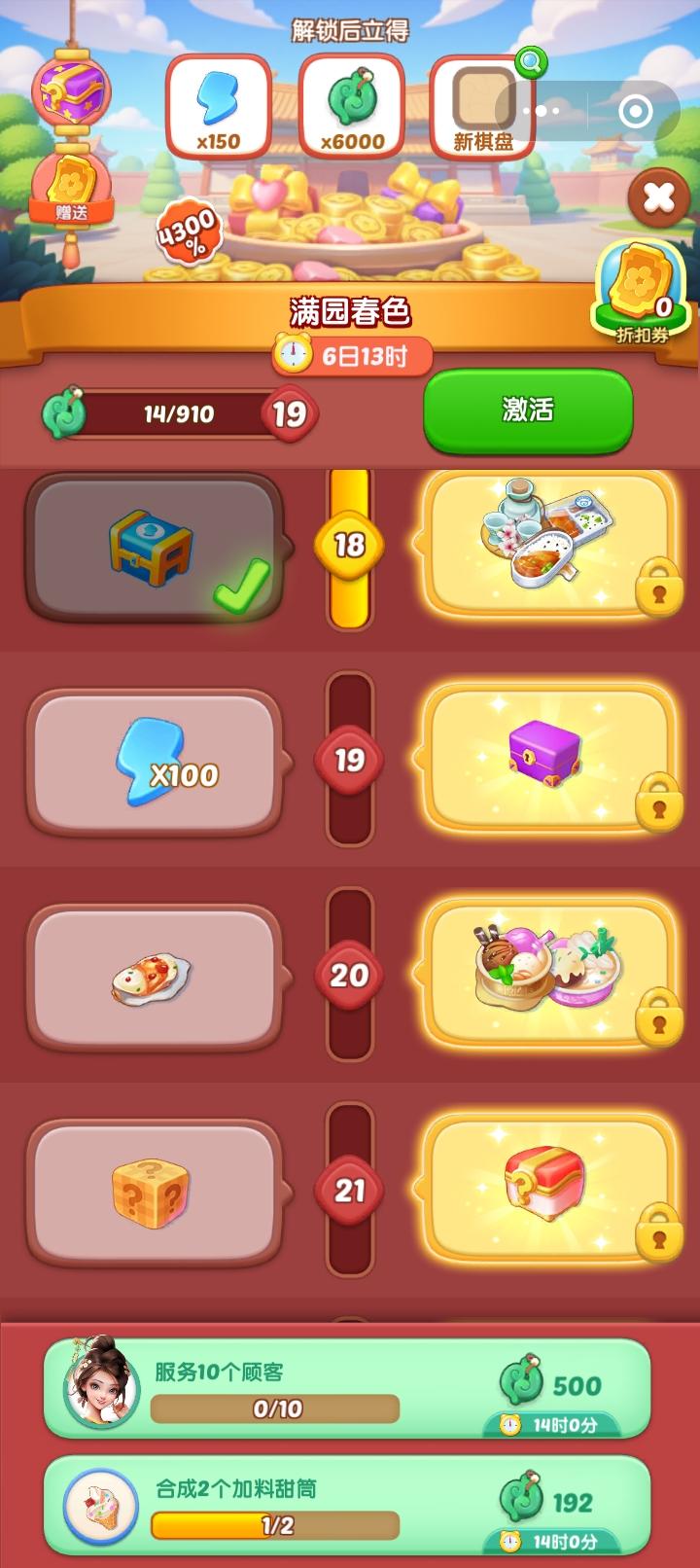Open the mini-program more options menu
Viewport: 700px width, 1568px height.
click(x=541, y=111)
